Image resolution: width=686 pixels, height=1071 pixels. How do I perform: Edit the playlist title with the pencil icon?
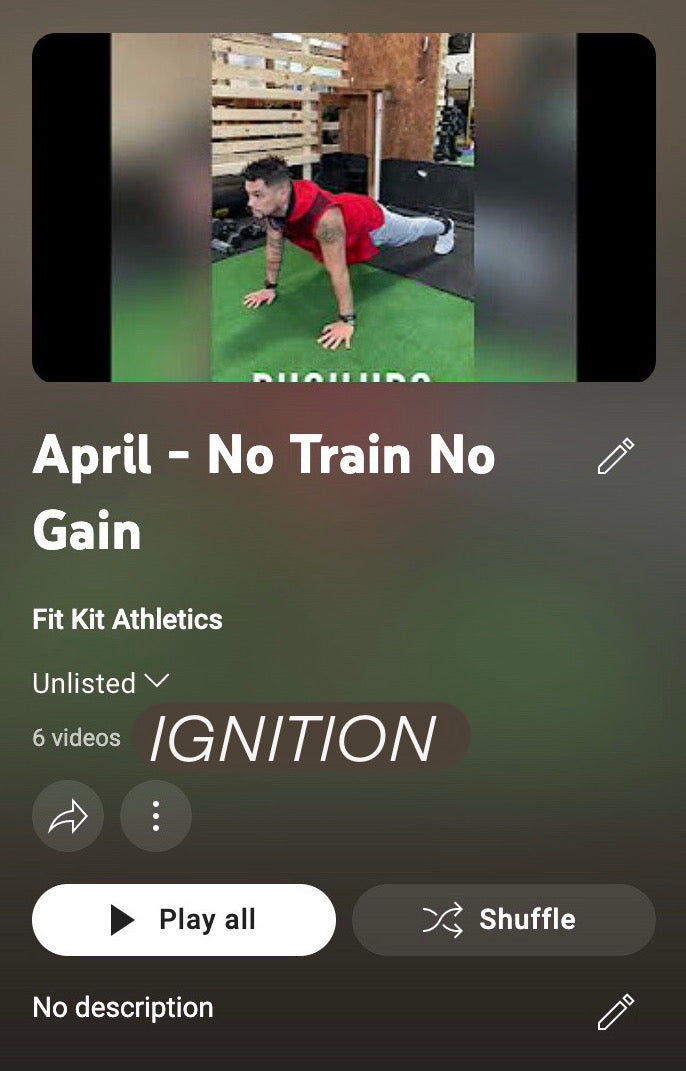[x=615, y=456]
